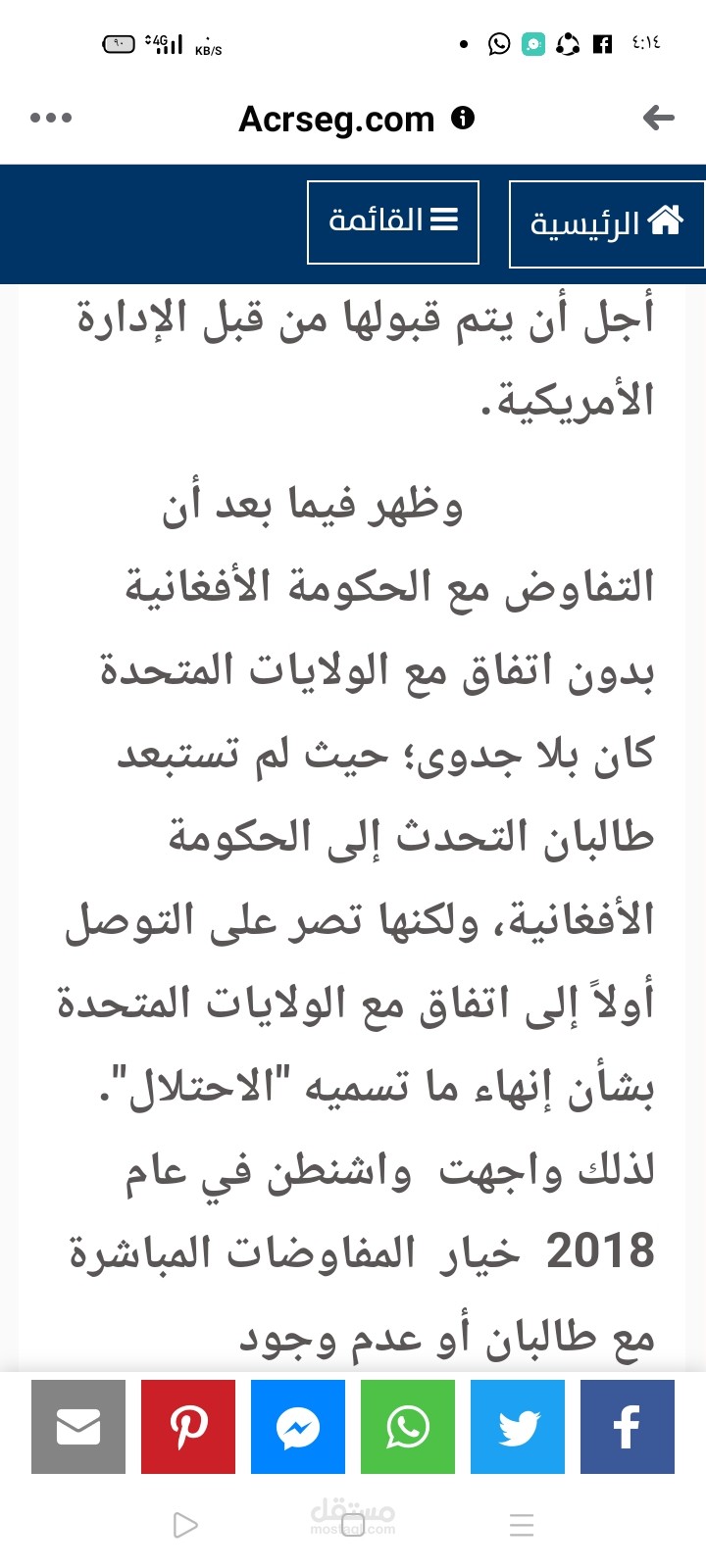View site info beside Acrseg.com
The height and width of the screenshot is (1568, 706).
coord(463,118)
